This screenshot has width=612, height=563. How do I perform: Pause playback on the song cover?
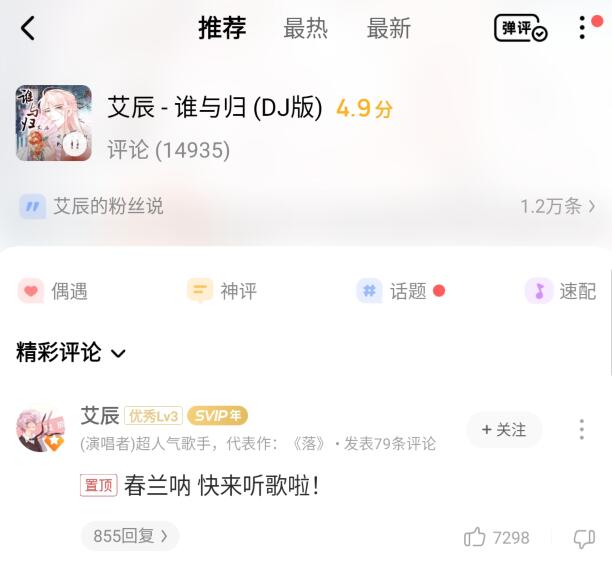point(75,144)
